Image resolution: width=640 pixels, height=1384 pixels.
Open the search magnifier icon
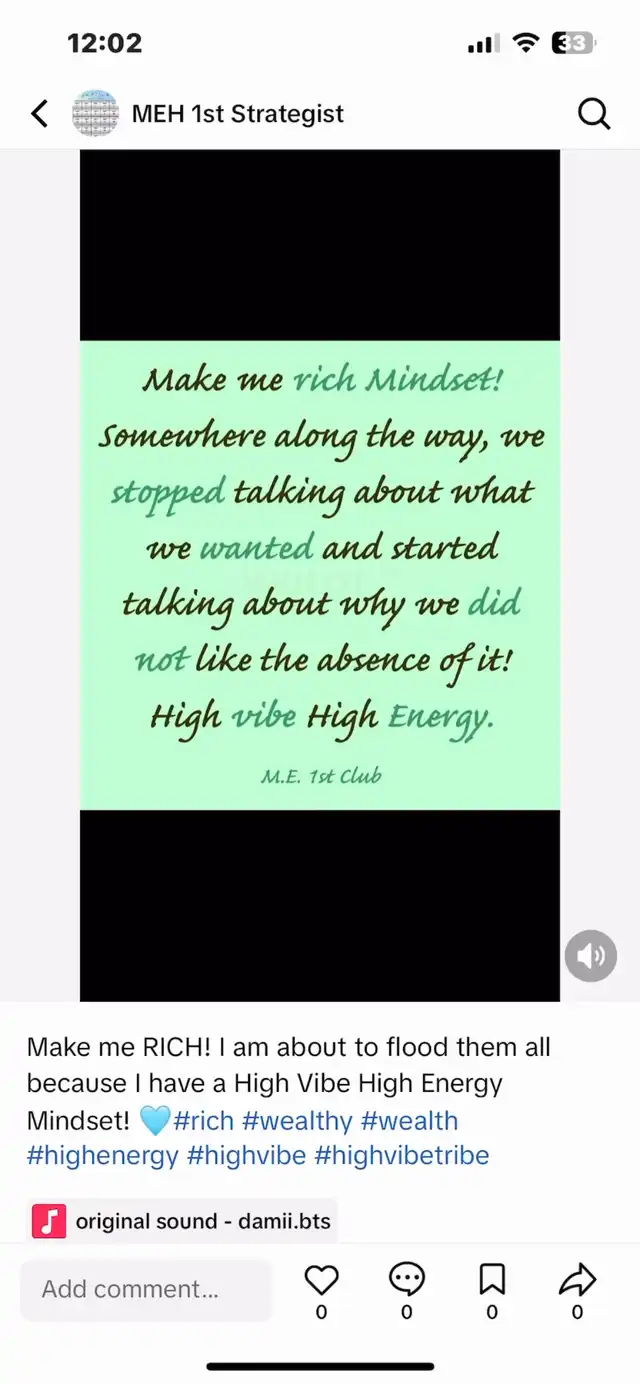point(594,114)
